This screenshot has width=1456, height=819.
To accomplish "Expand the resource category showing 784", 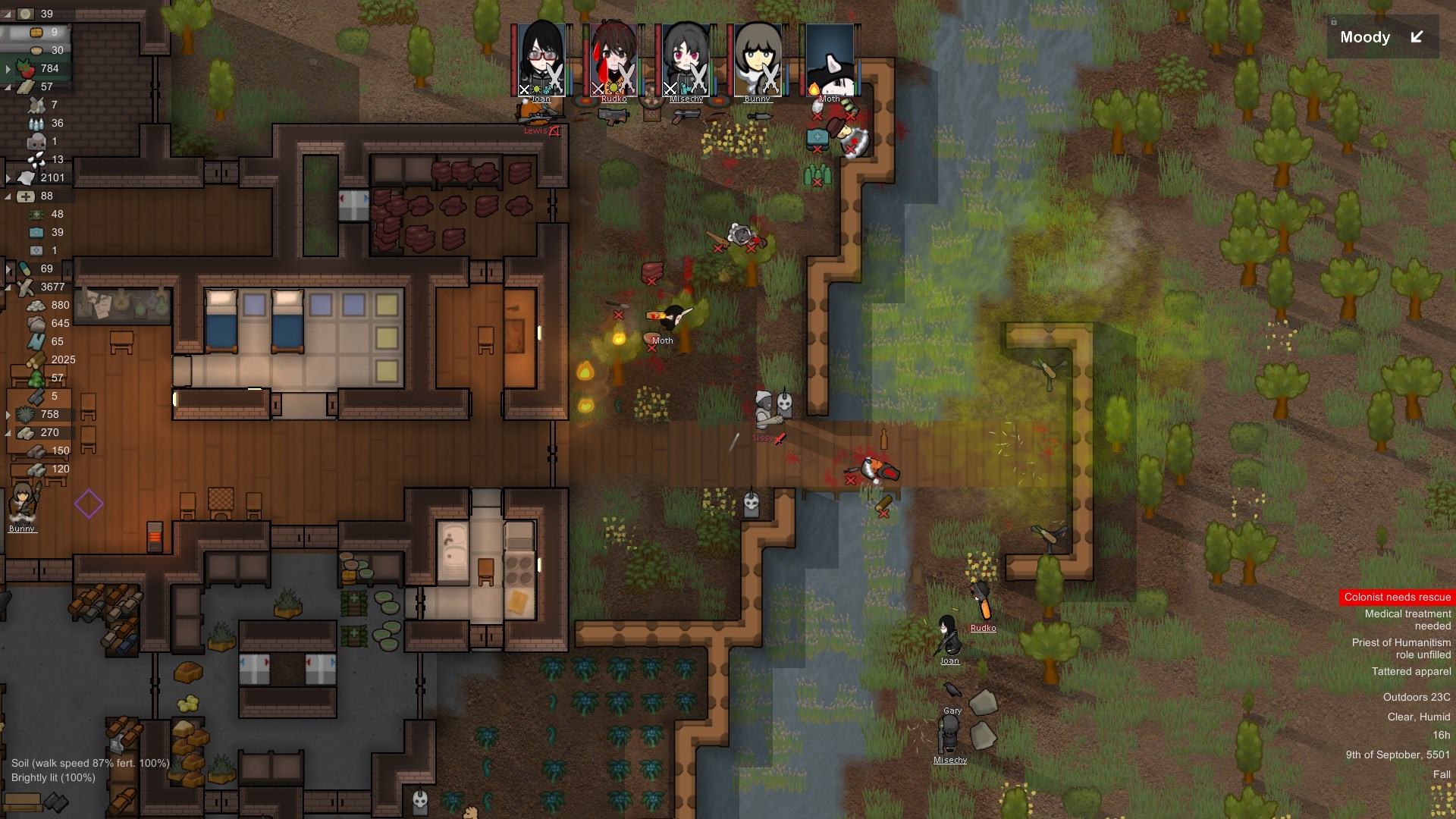I will coord(8,69).
